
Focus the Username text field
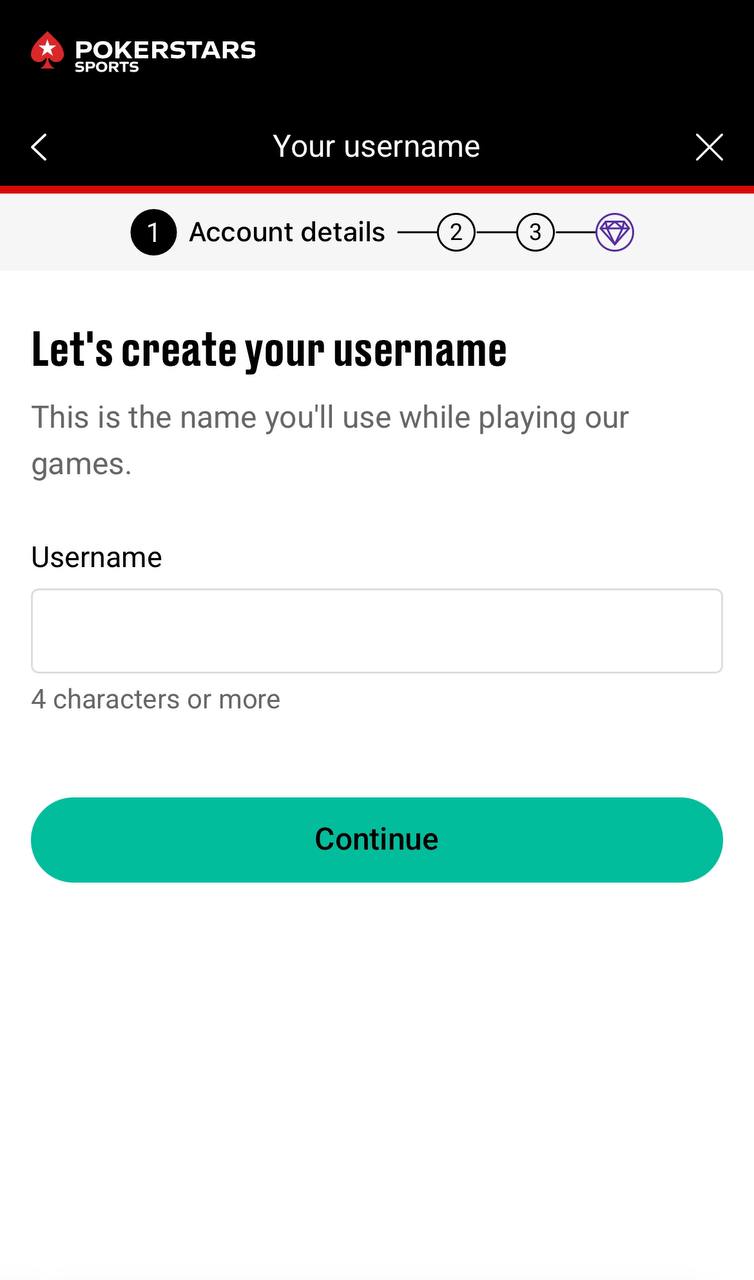[x=377, y=631]
